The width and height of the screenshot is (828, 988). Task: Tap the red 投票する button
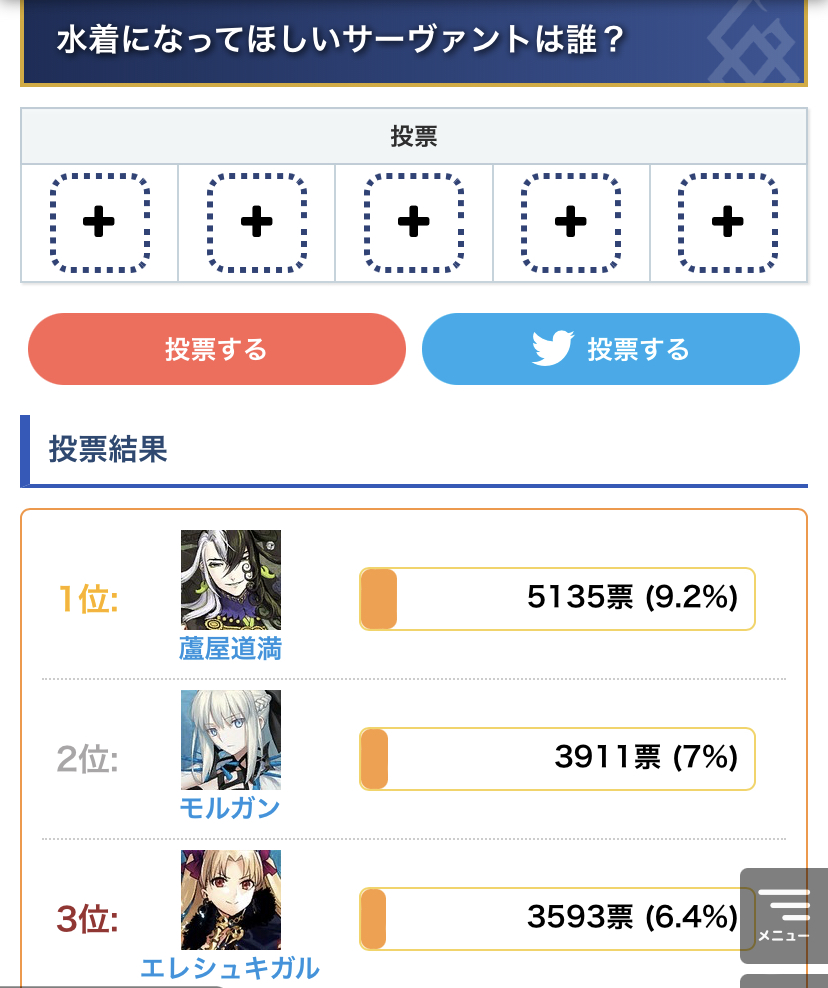[217, 349]
